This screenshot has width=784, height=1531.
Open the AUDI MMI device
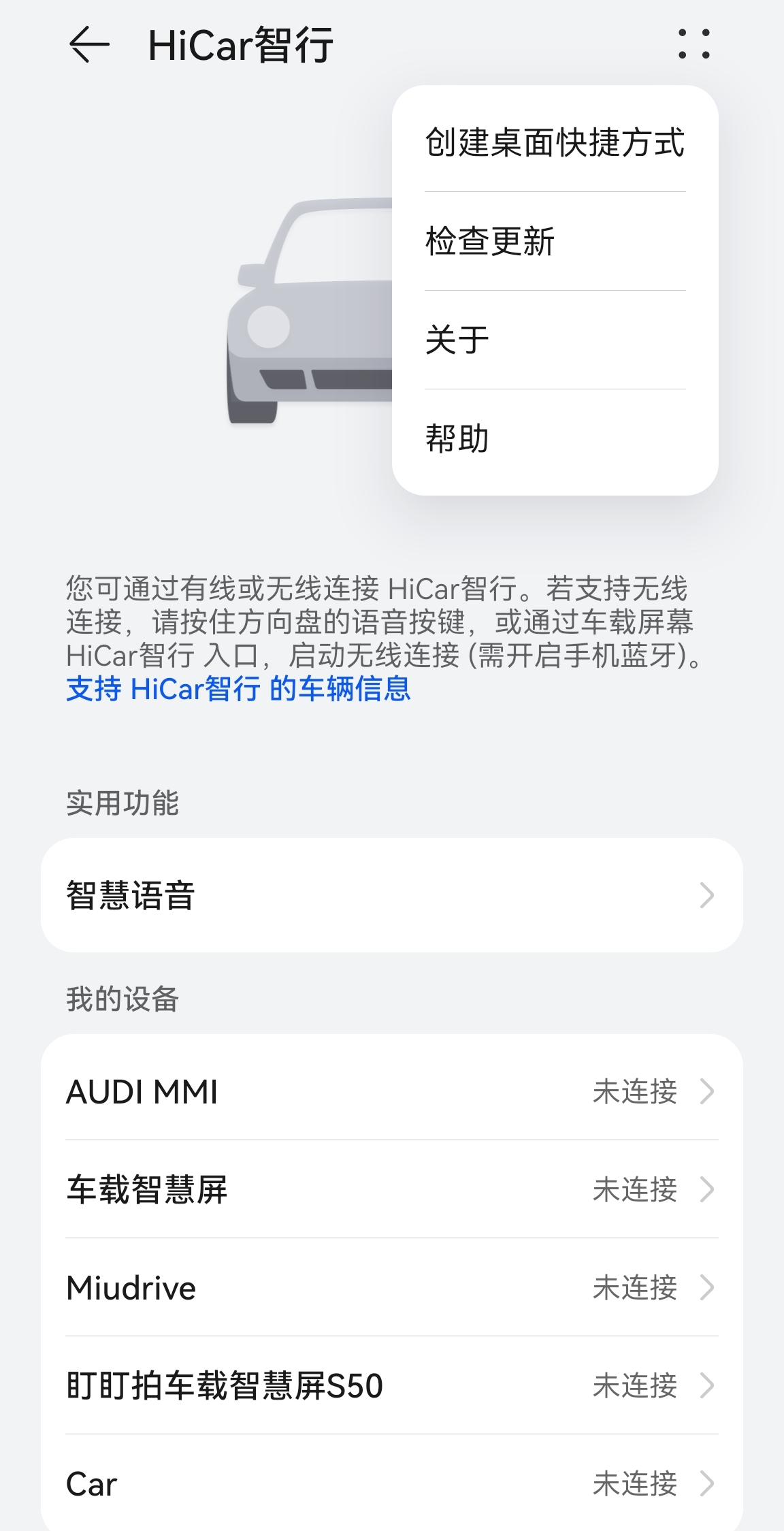(x=392, y=1091)
